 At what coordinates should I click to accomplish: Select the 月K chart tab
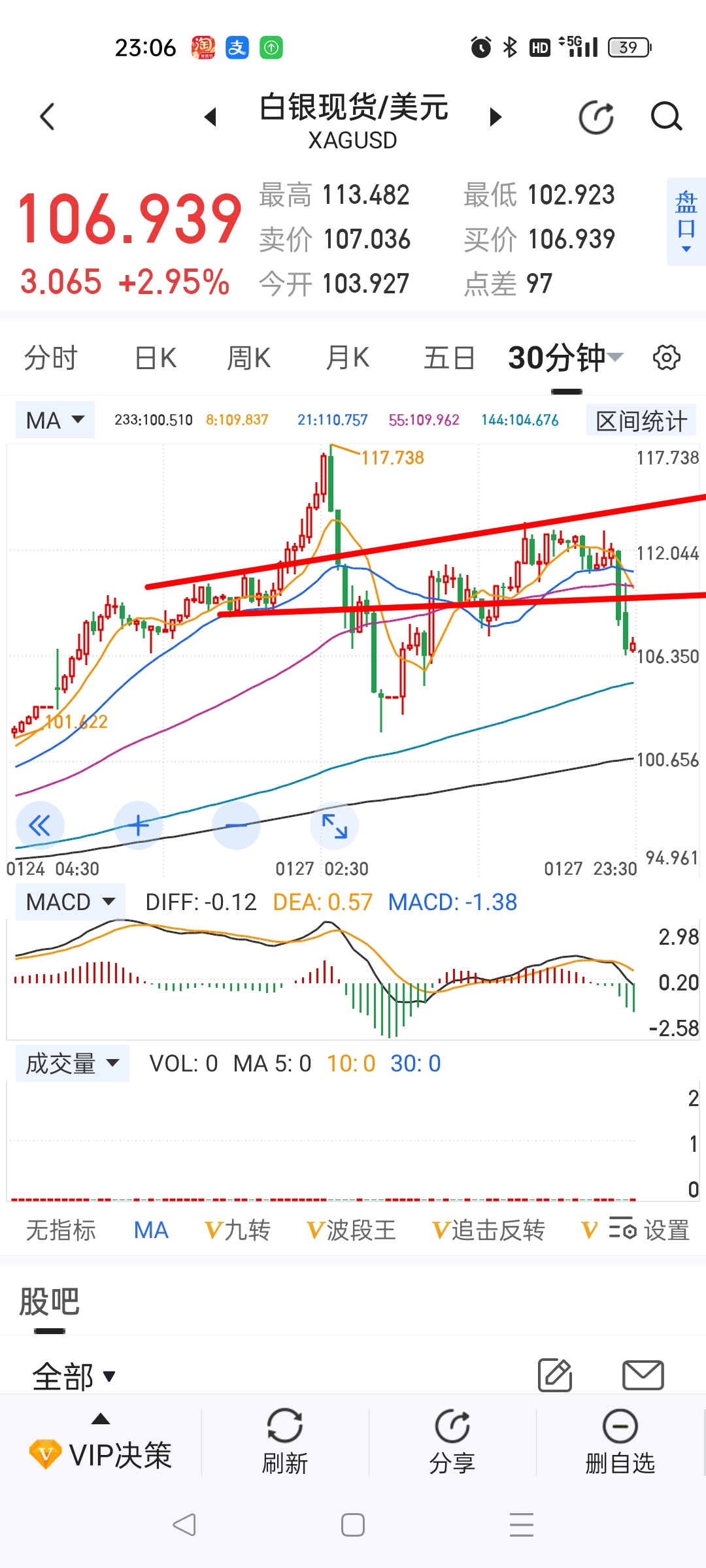348,358
